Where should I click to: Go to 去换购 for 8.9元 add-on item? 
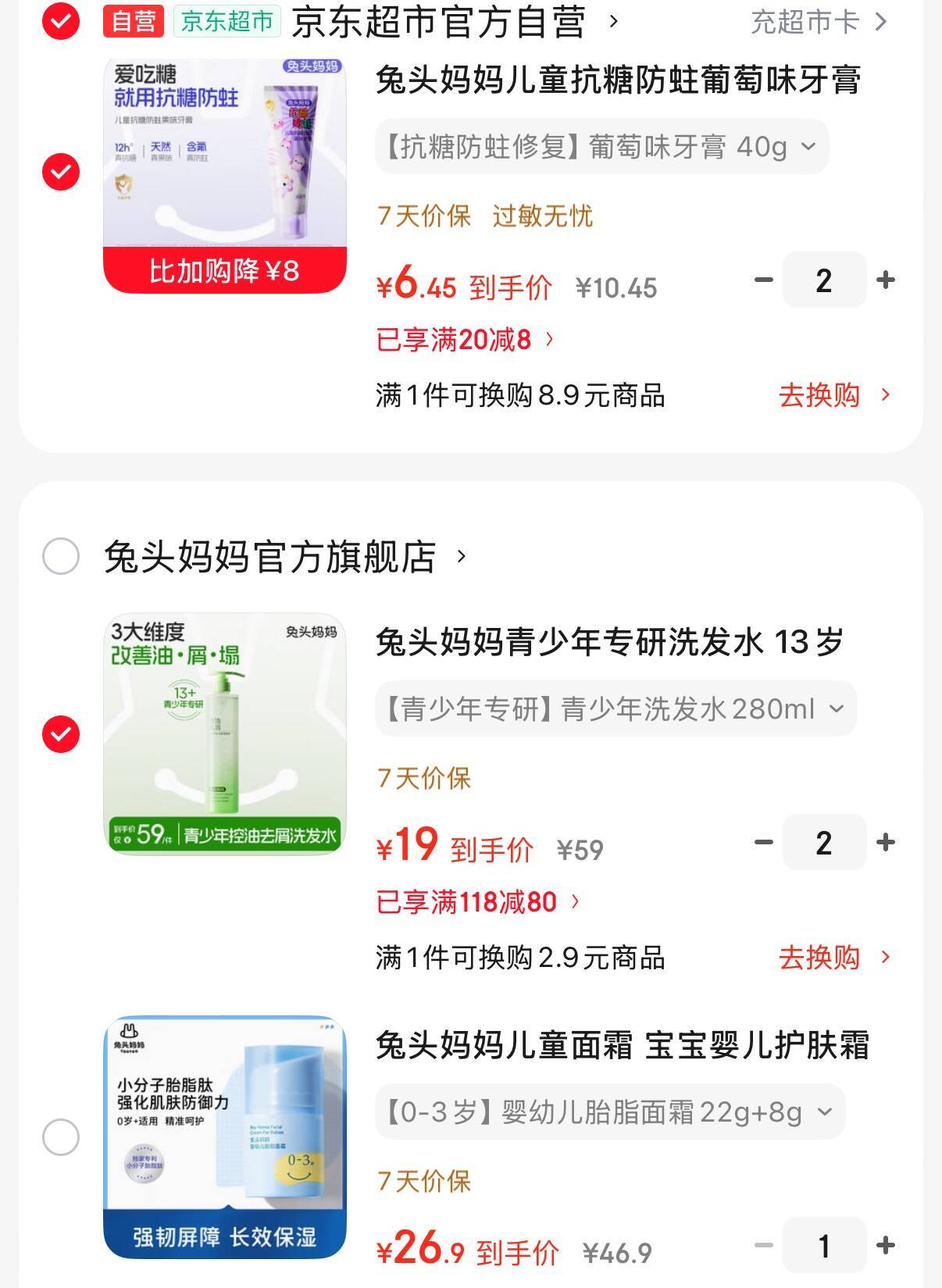[x=833, y=395]
